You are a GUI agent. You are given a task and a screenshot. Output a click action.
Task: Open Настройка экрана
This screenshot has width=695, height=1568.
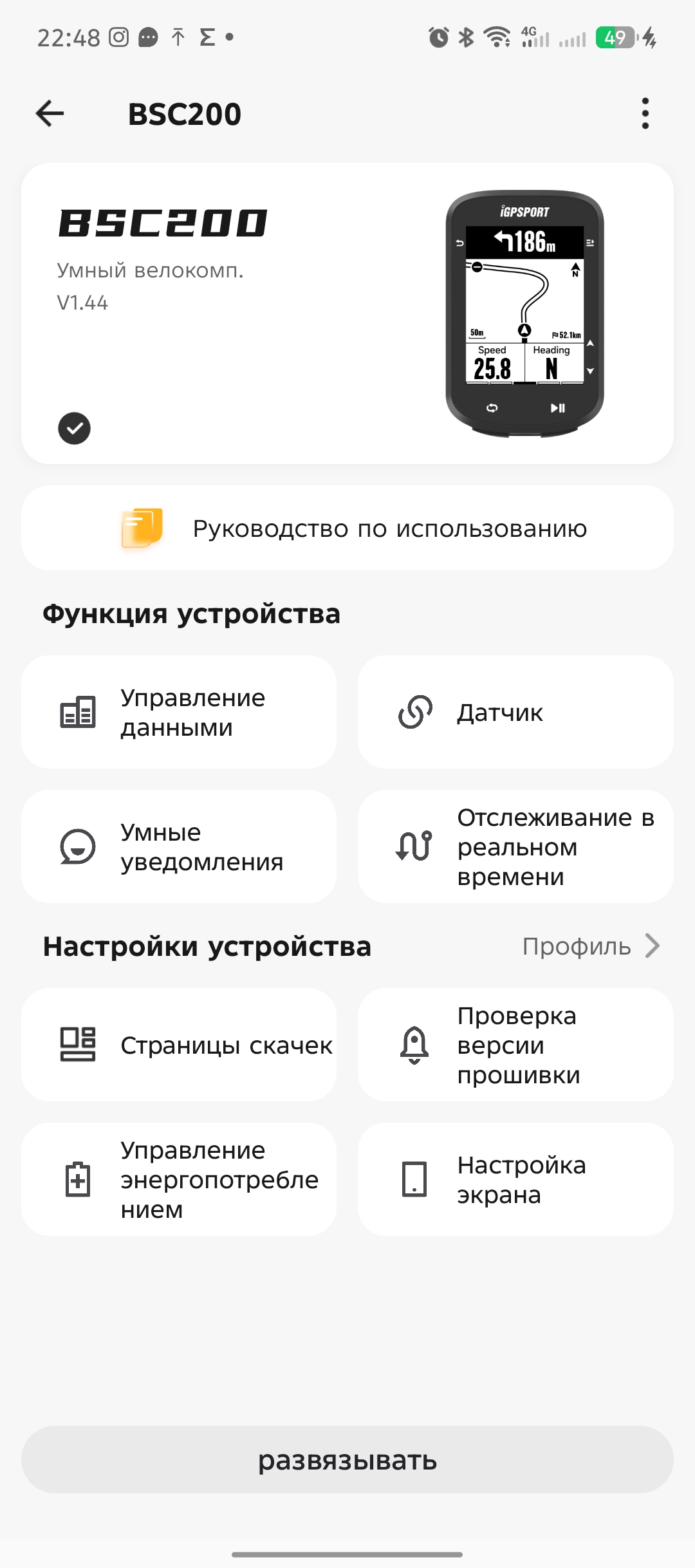[515, 1180]
